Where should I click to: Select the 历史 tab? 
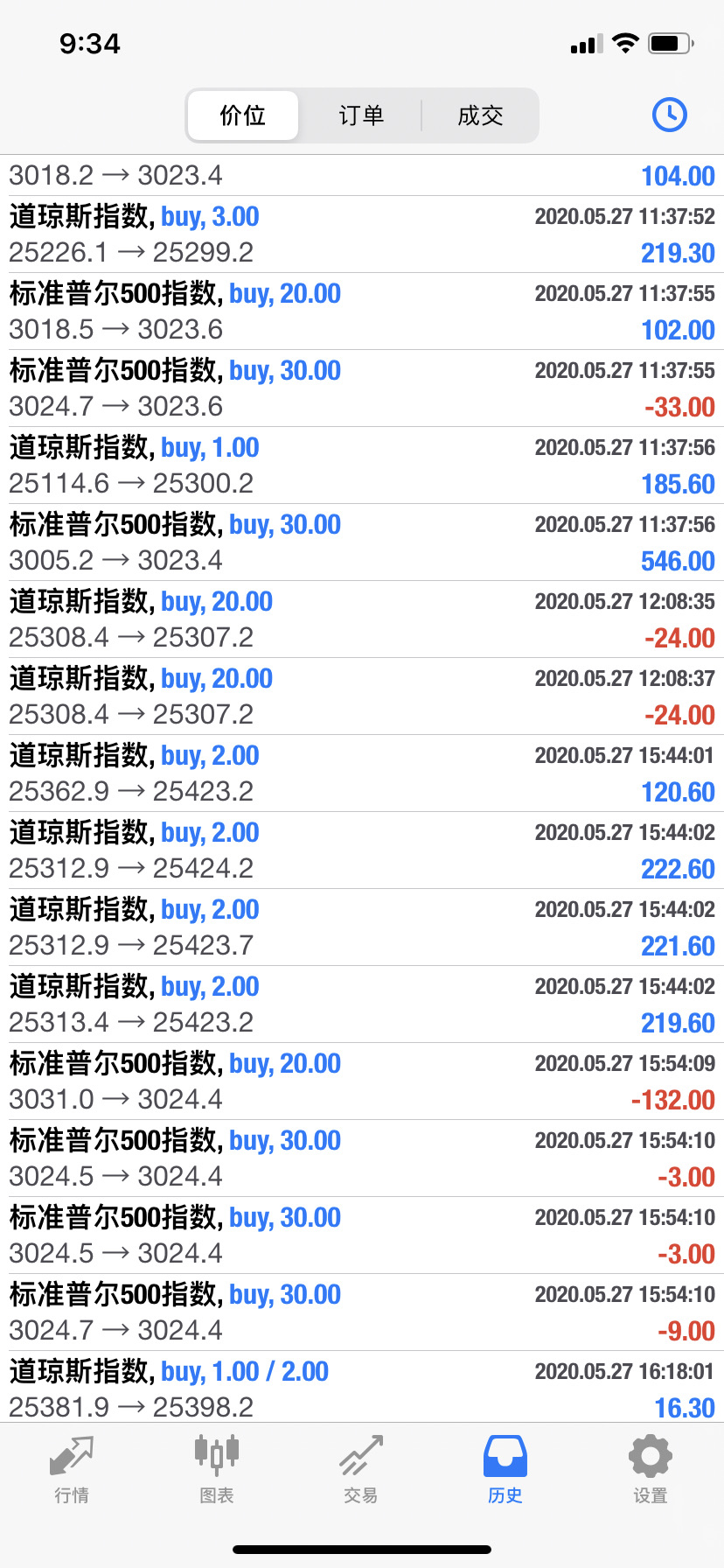[505, 1470]
